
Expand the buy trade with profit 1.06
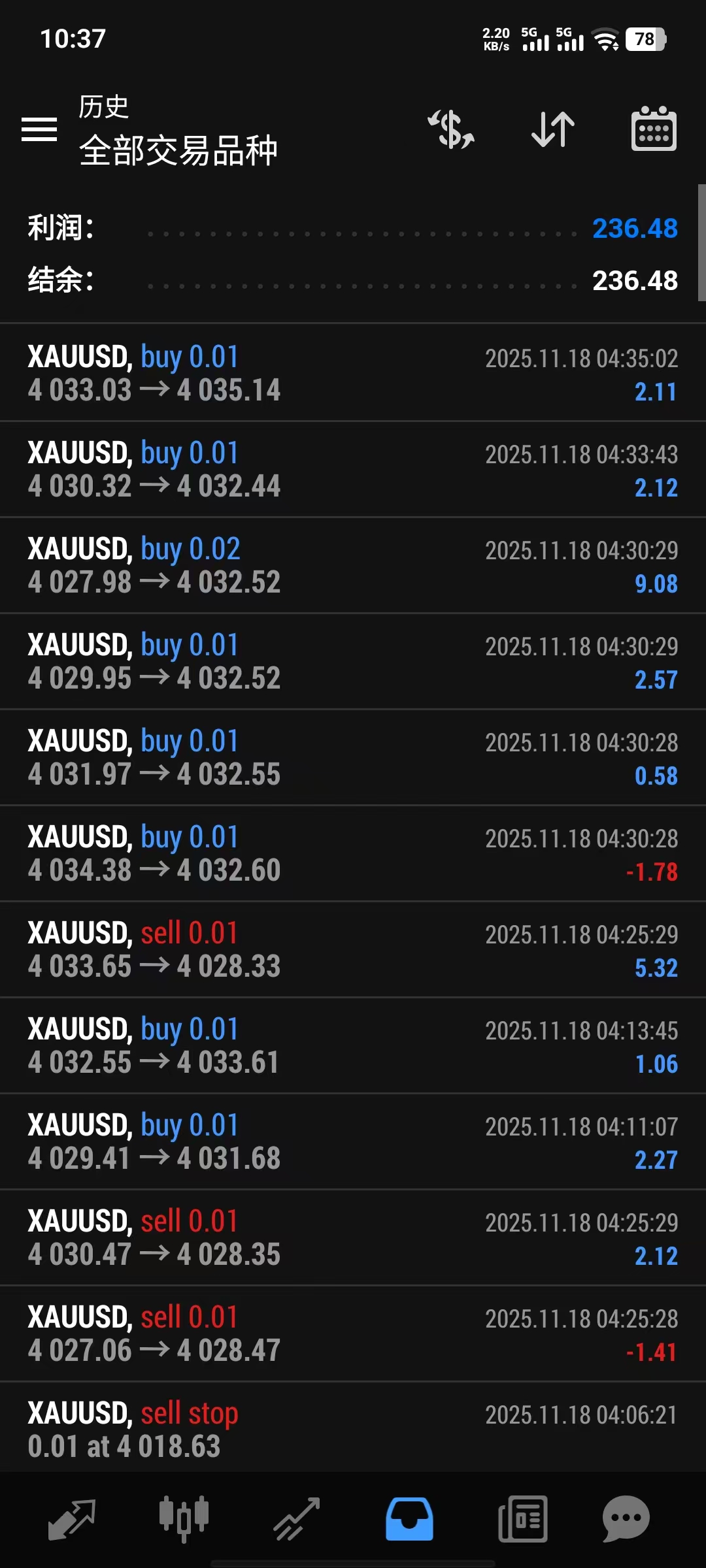click(353, 1046)
